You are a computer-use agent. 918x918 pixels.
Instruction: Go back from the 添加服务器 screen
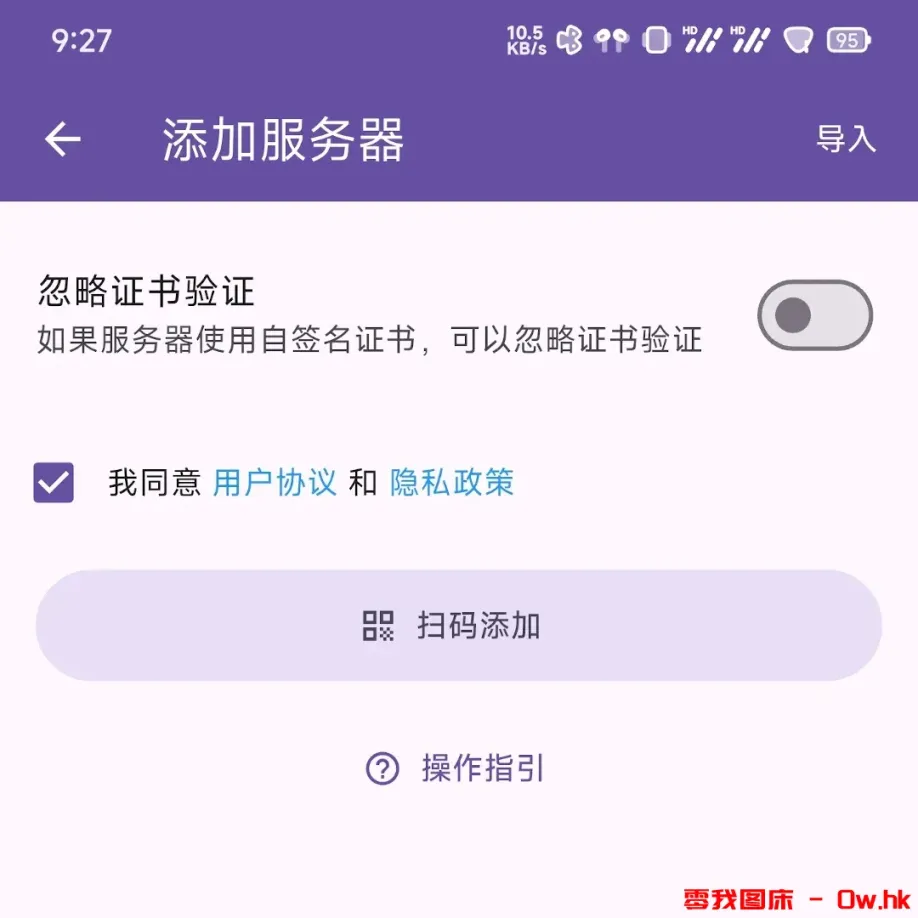(62, 140)
